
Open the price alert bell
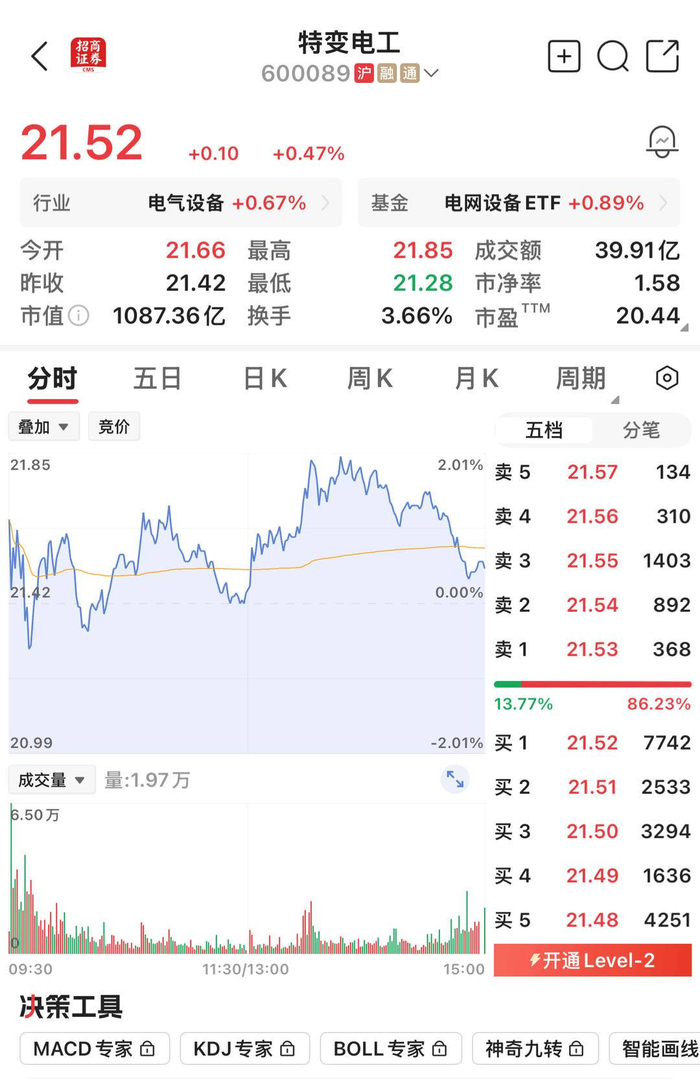point(662,141)
